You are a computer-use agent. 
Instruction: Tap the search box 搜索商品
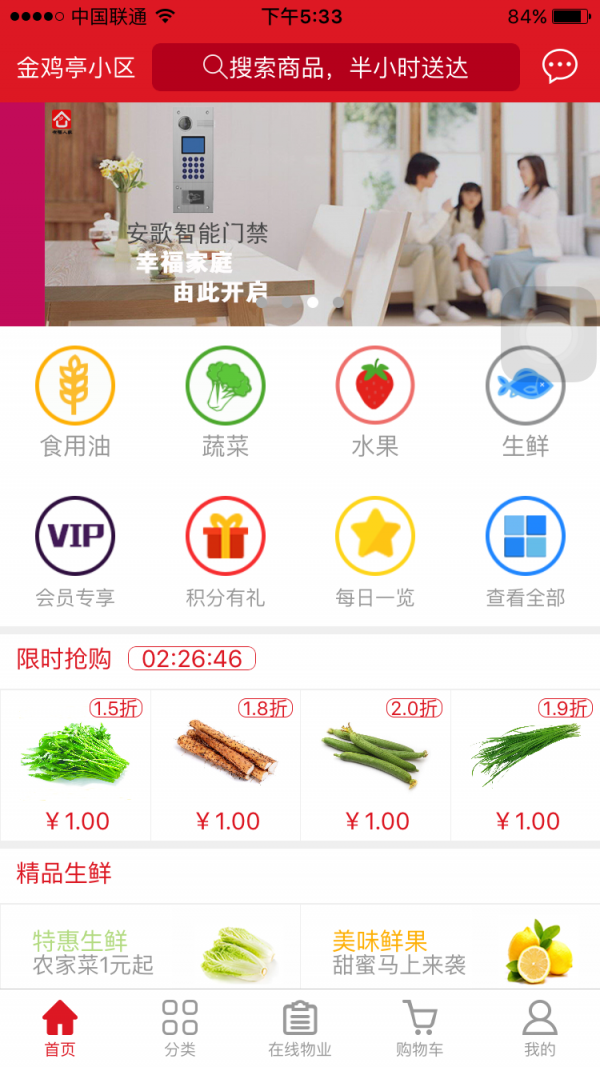coord(335,67)
